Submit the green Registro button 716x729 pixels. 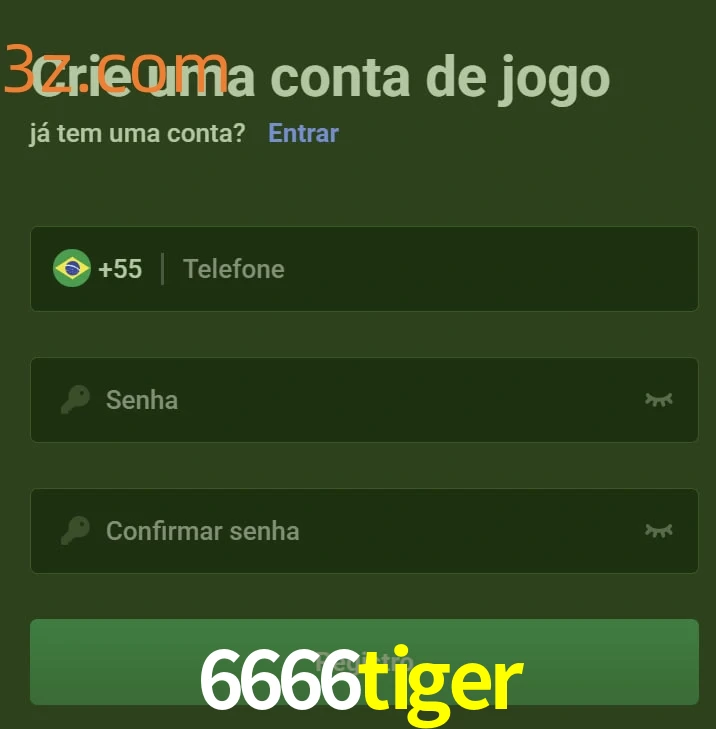364,661
